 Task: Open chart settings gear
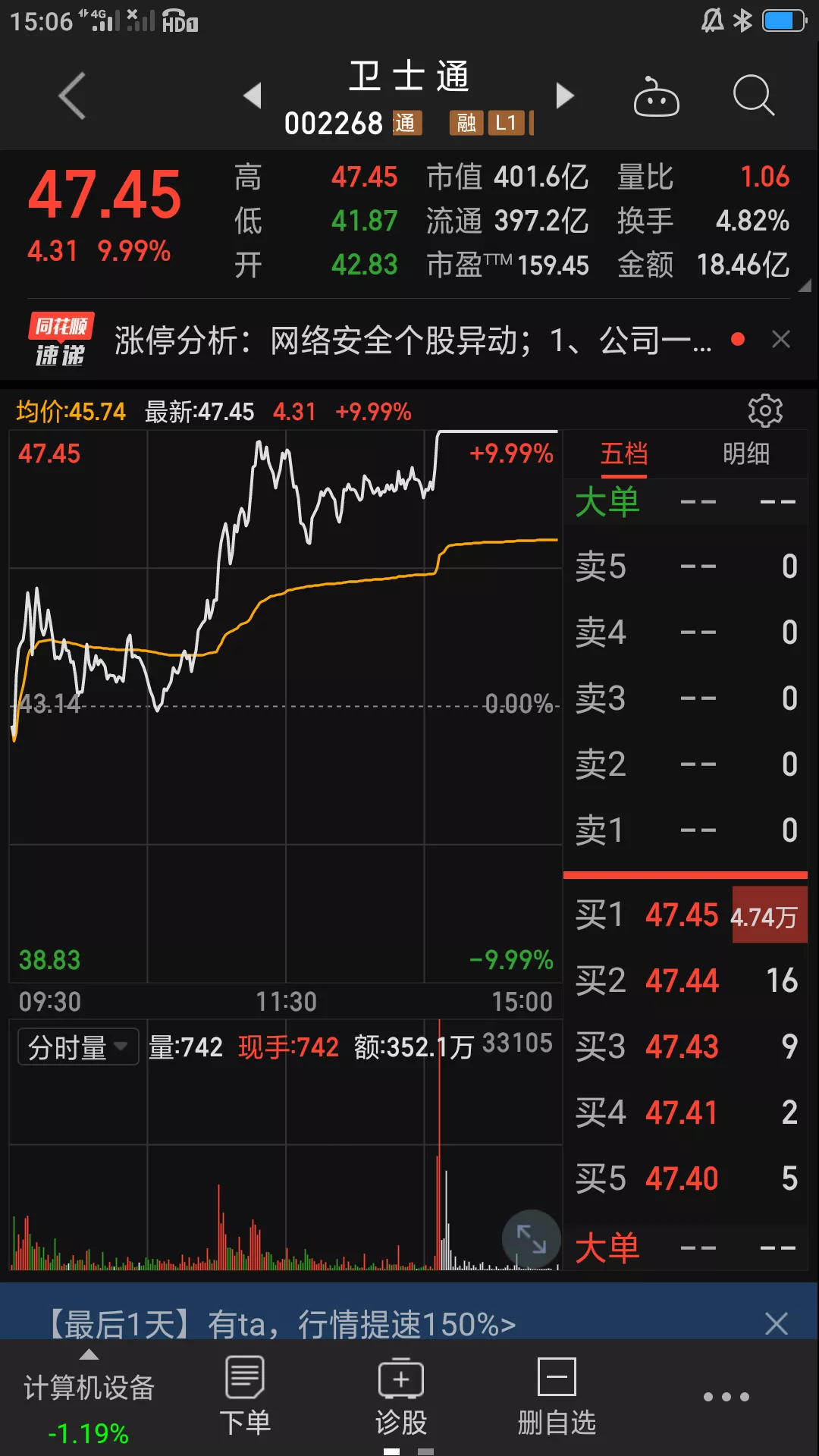point(765,410)
